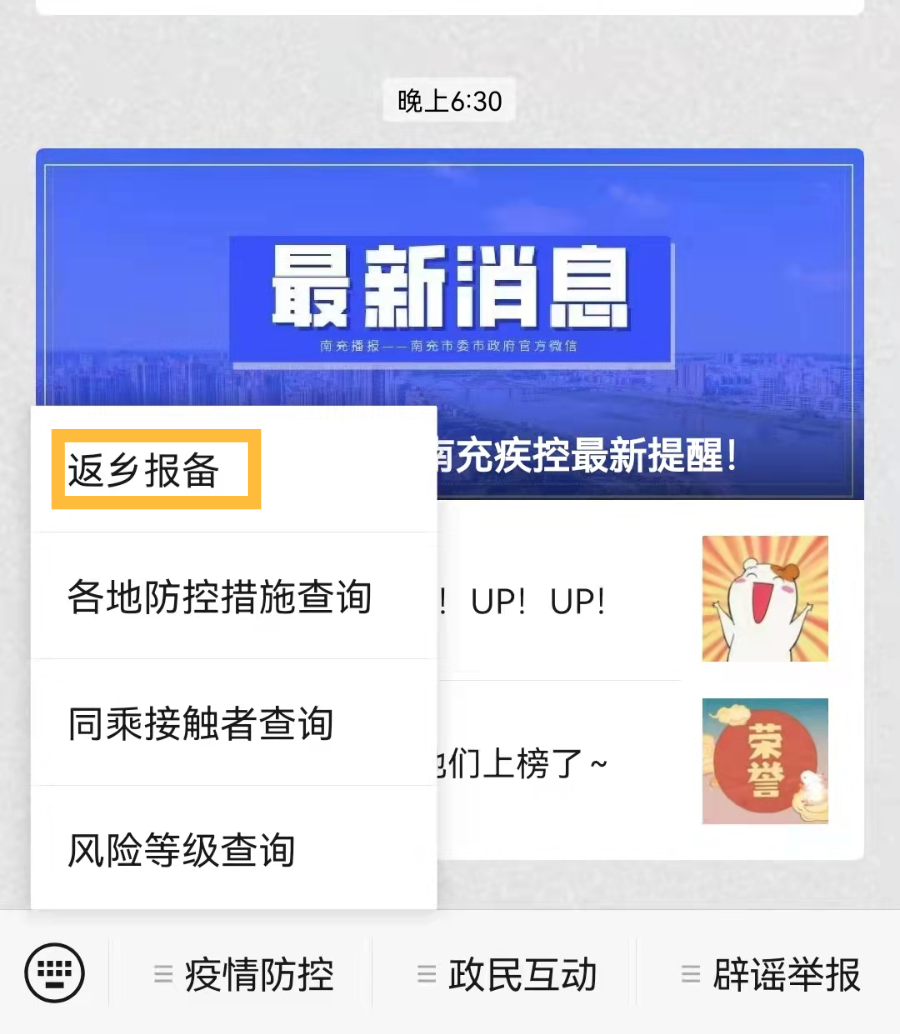Open the 政民互动 bottom menu
The height and width of the screenshot is (1034, 900).
[x=508, y=974]
